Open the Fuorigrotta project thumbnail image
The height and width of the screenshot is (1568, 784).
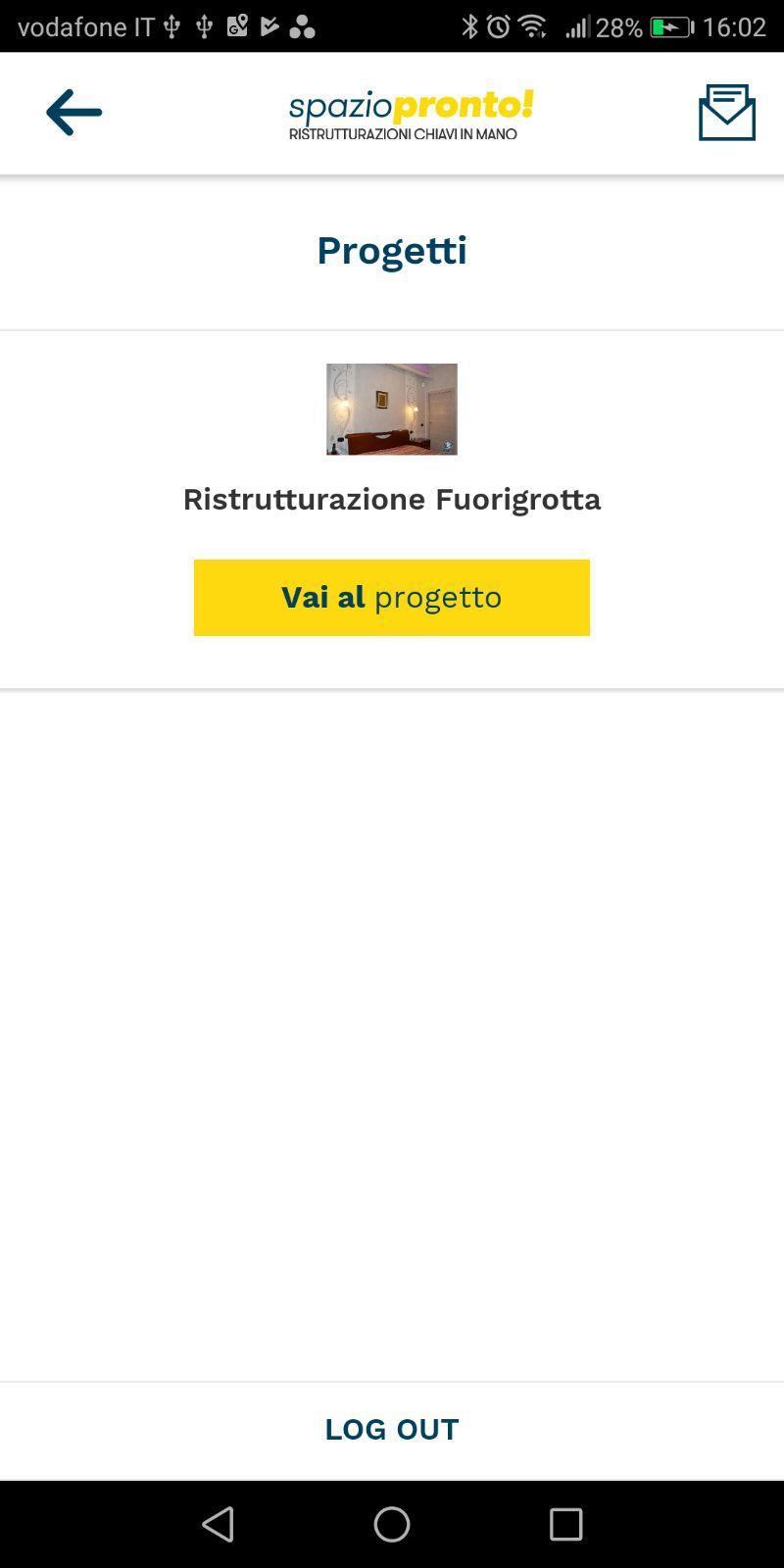click(x=392, y=410)
